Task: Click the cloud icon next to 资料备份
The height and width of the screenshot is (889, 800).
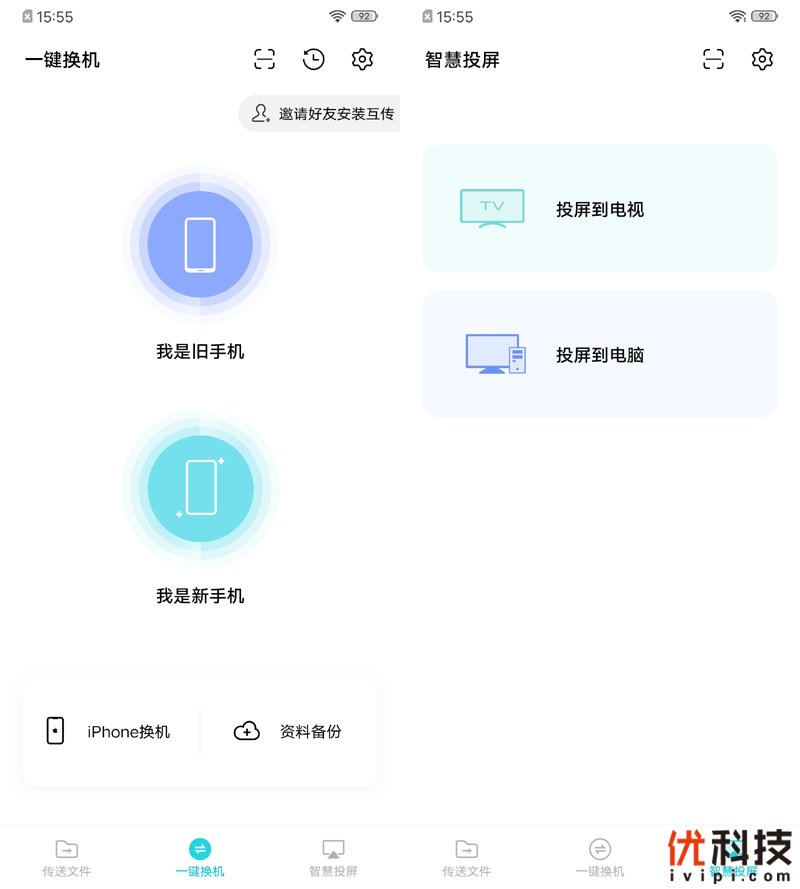Action: (x=245, y=731)
